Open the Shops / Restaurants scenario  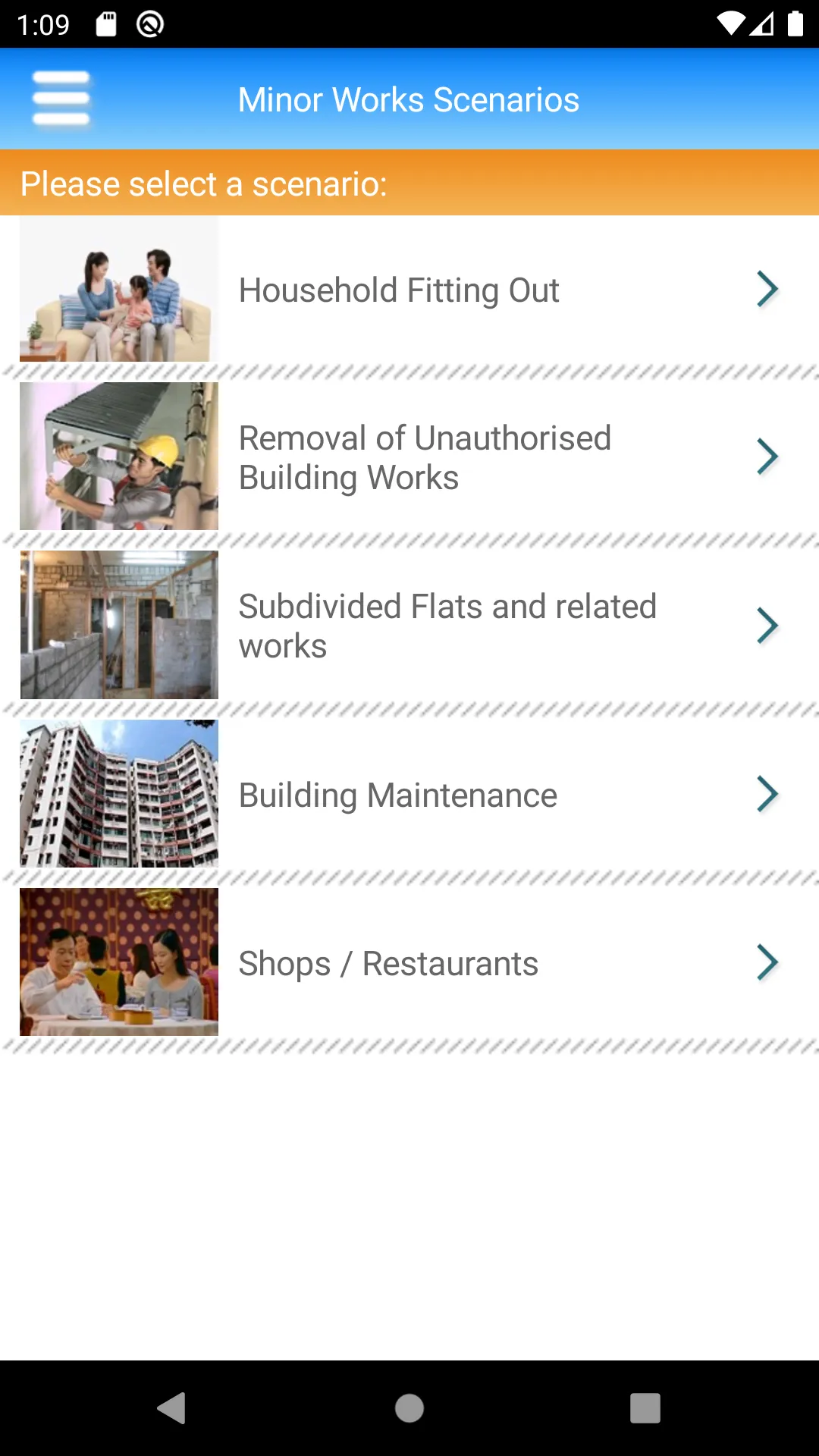pyautogui.click(x=409, y=963)
